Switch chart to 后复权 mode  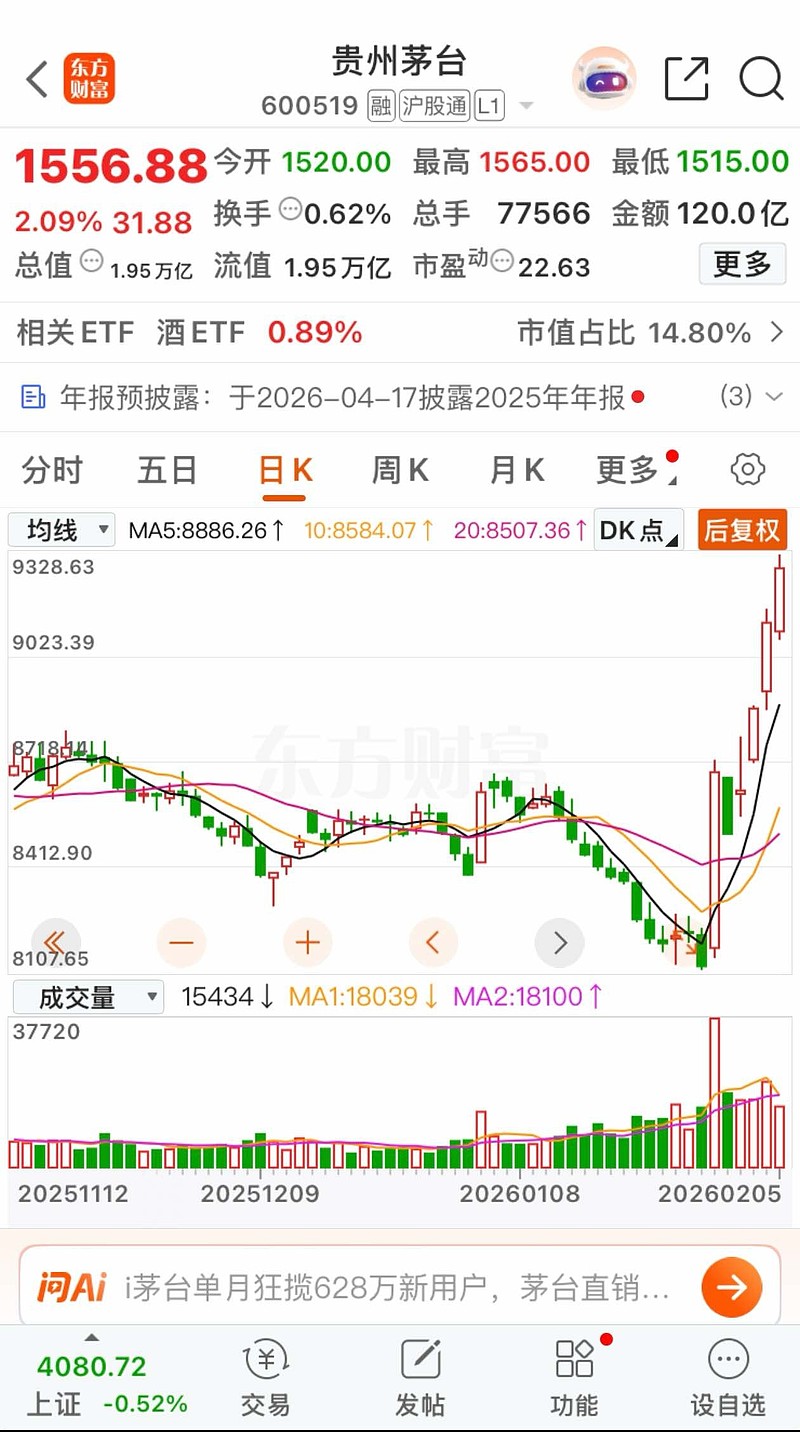742,530
